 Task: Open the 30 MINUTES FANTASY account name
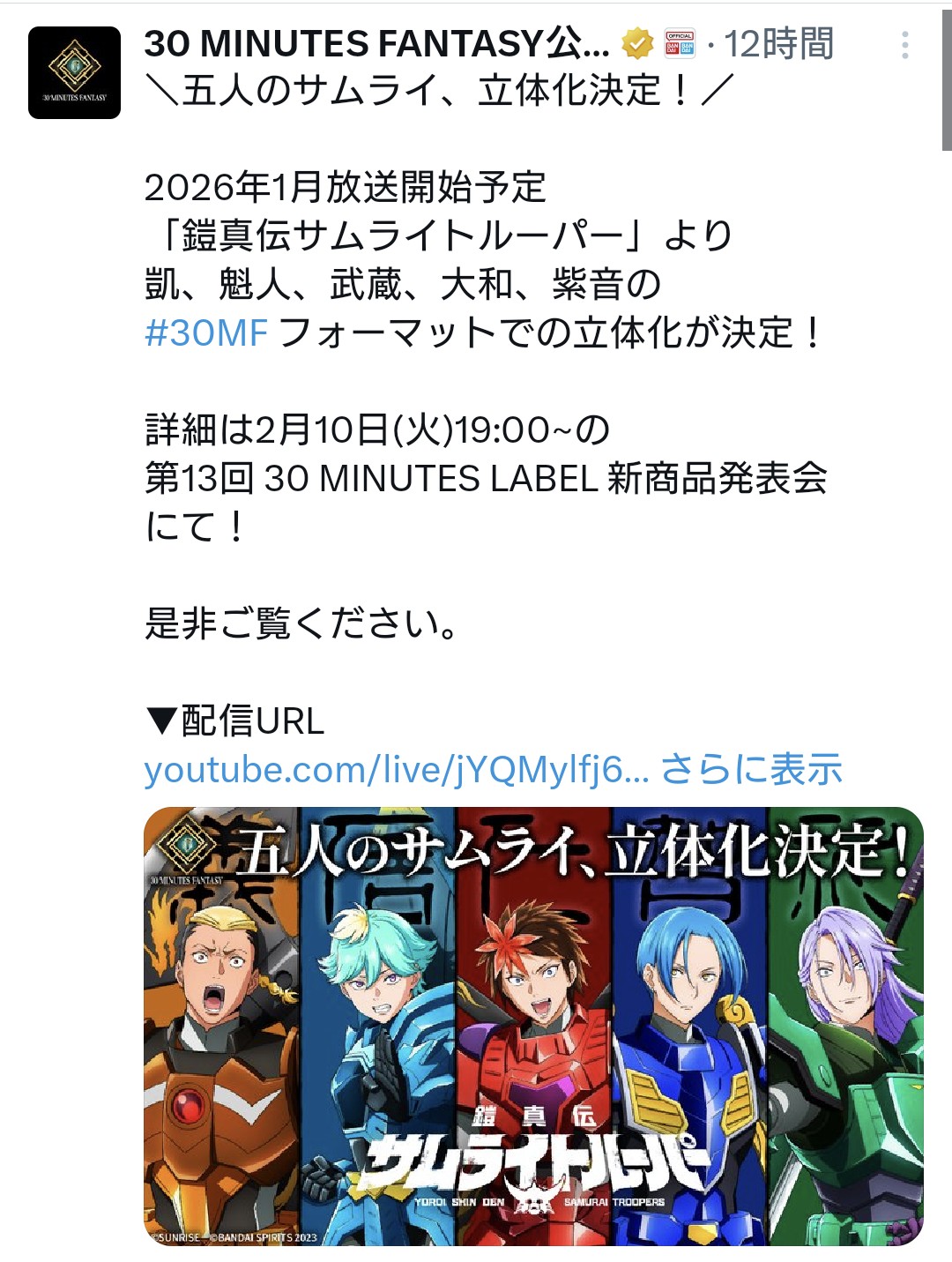tap(376, 43)
